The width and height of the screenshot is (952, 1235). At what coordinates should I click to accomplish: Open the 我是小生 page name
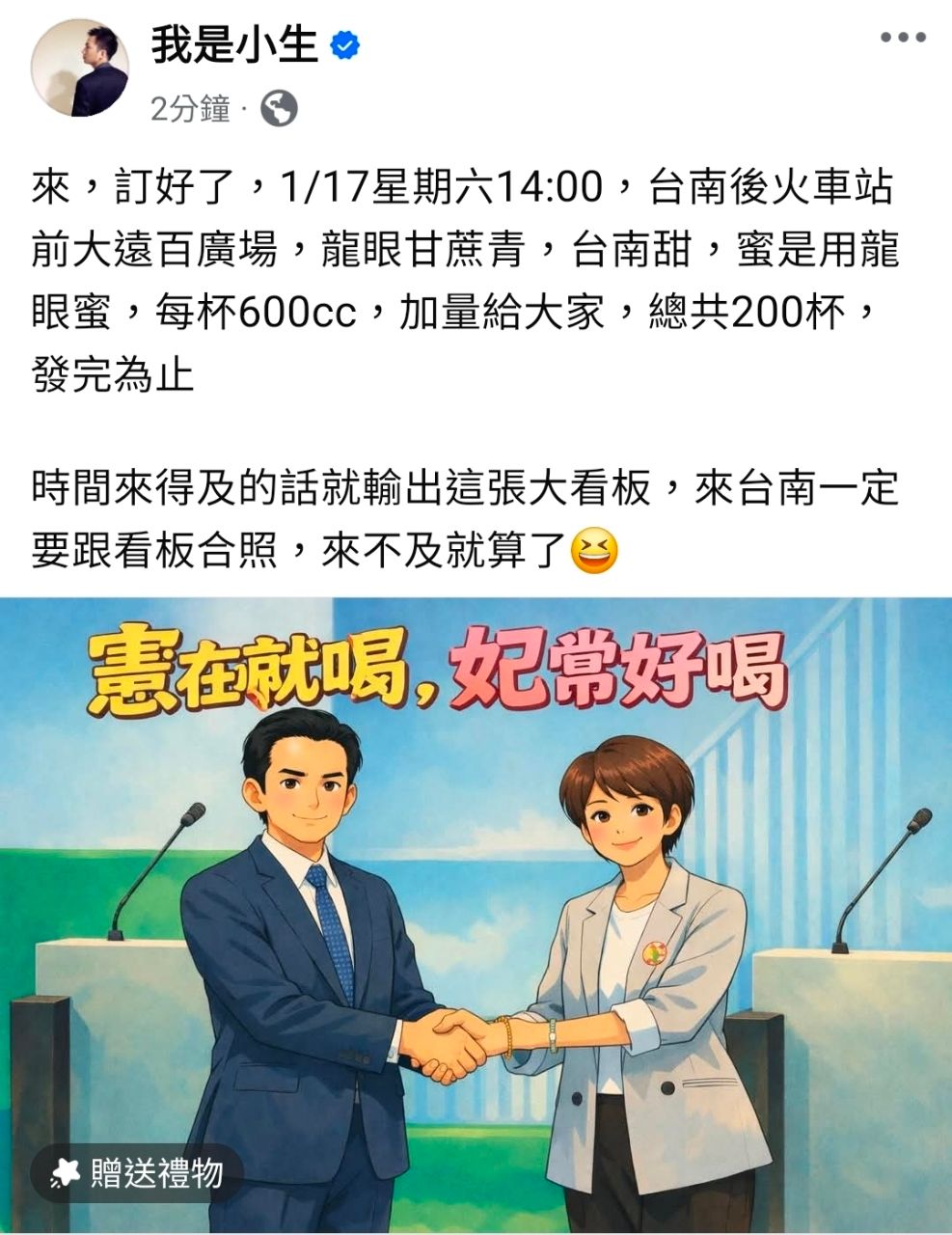[x=234, y=44]
